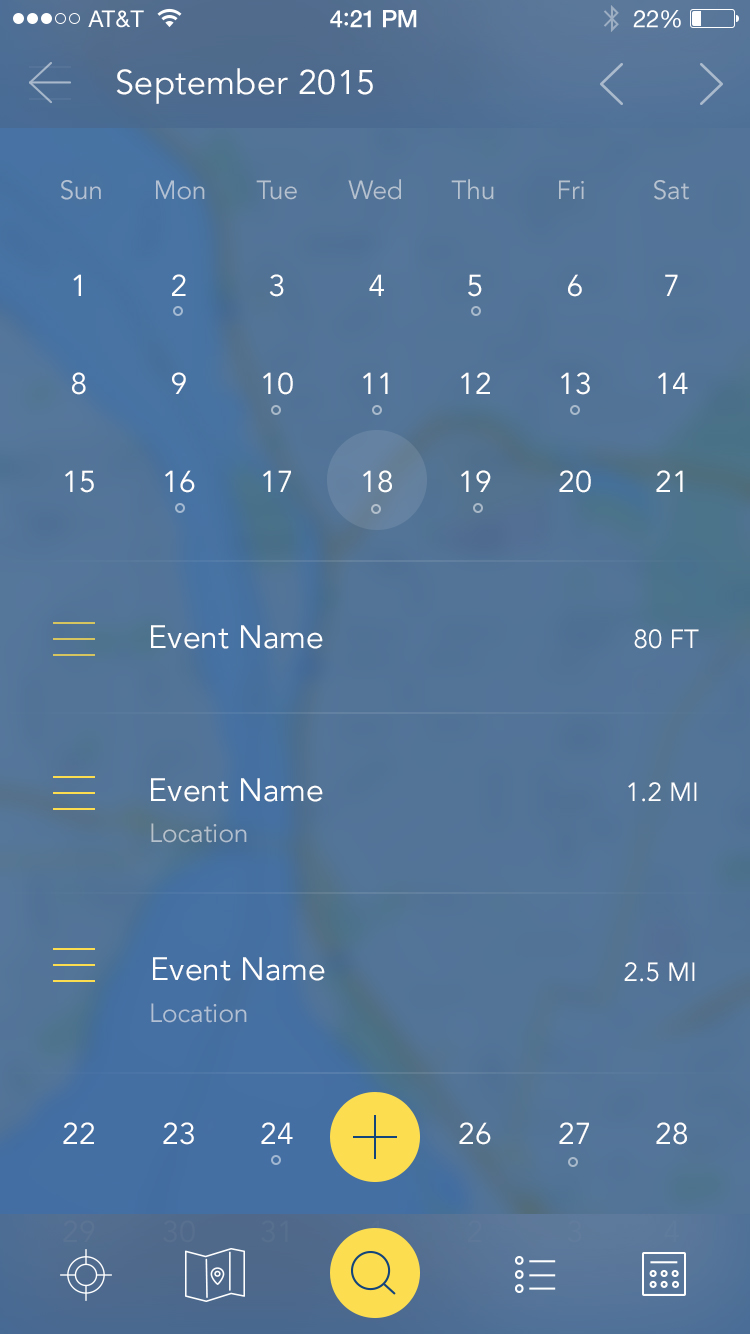Open the location/compass tool in bottom bar
This screenshot has height=1334, width=750.
click(86, 1273)
